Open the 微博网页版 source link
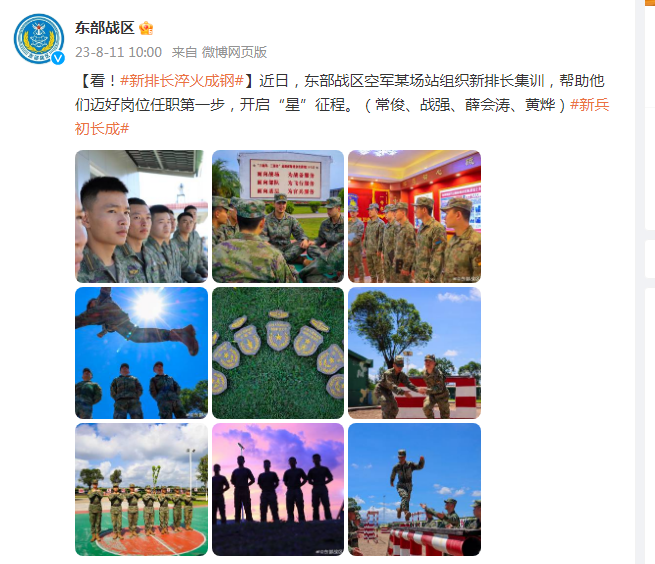This screenshot has width=655, height=564. [x=234, y=52]
